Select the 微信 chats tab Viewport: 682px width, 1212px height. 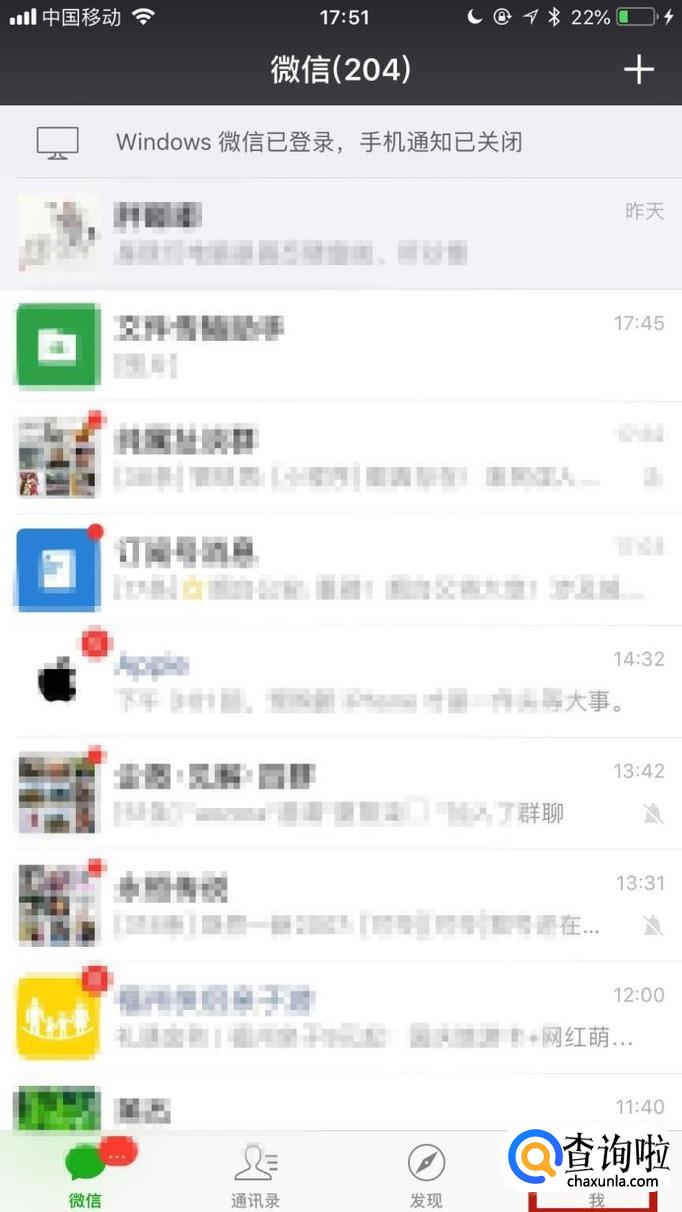coord(86,1175)
